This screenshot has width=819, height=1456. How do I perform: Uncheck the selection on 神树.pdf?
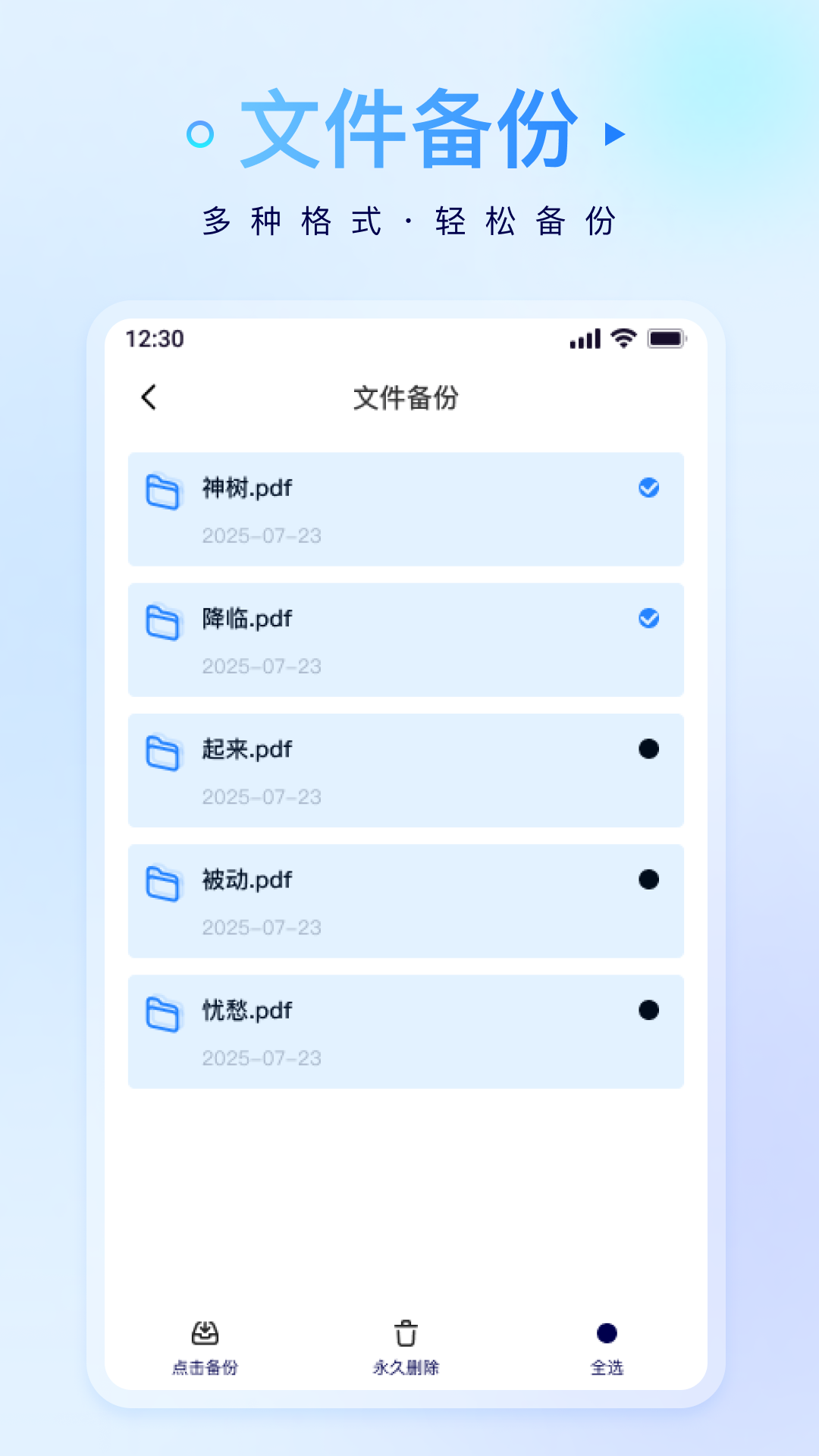pyautogui.click(x=647, y=488)
